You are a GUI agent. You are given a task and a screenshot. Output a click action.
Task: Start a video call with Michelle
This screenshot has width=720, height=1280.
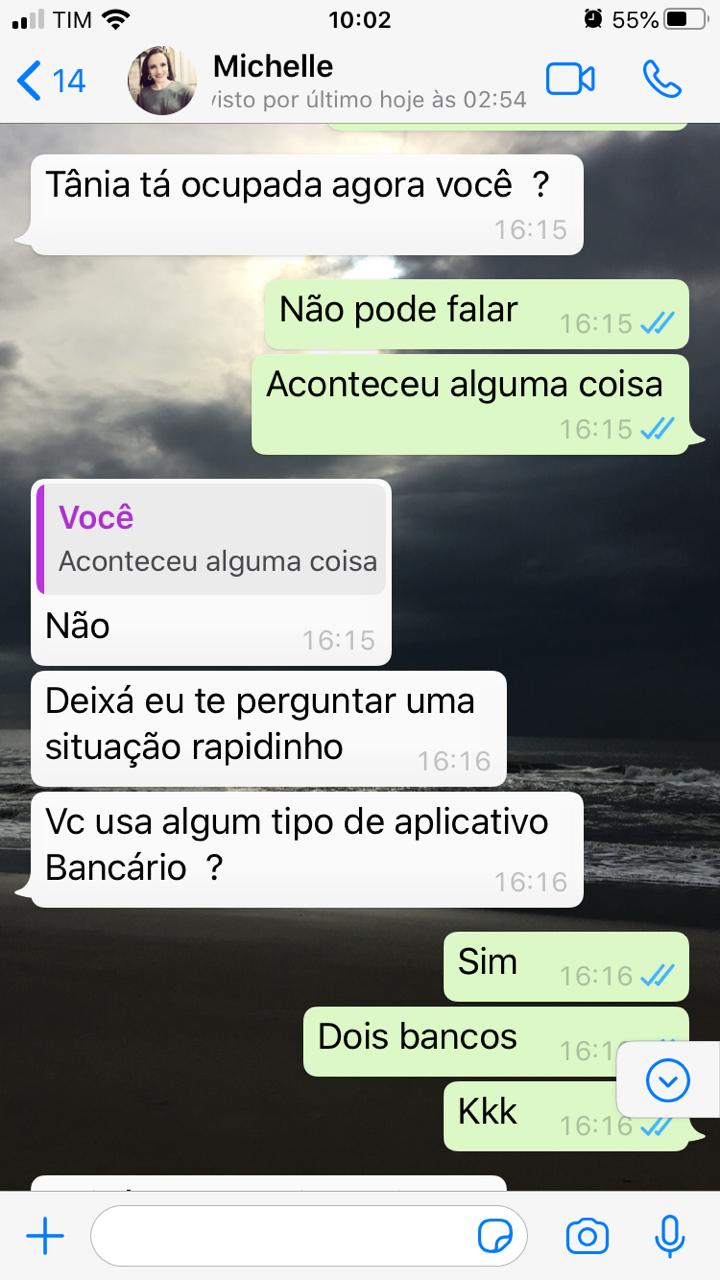570,80
